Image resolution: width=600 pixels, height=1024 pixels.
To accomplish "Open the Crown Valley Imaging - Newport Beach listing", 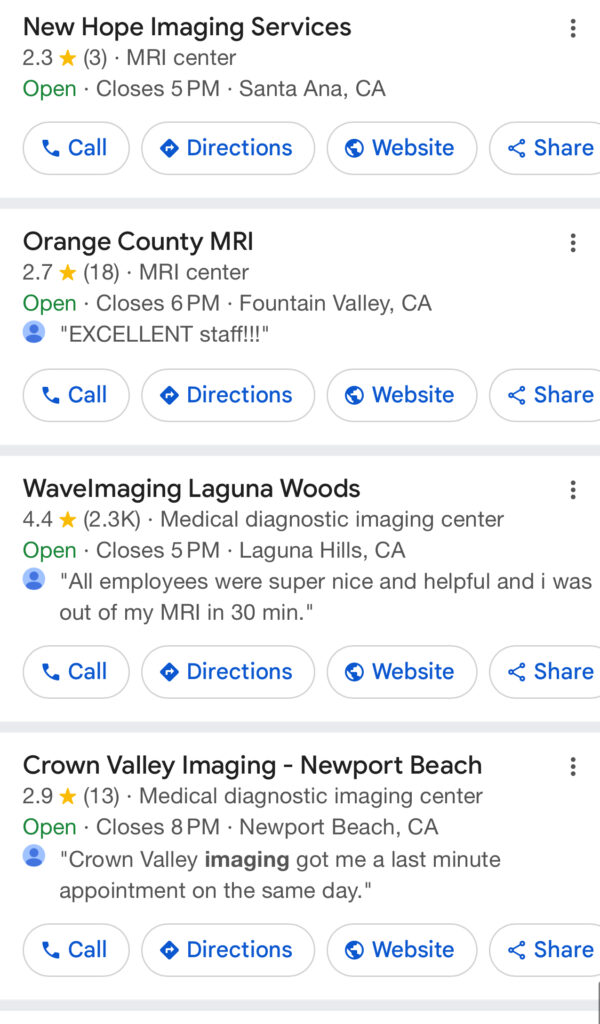I will [x=252, y=766].
